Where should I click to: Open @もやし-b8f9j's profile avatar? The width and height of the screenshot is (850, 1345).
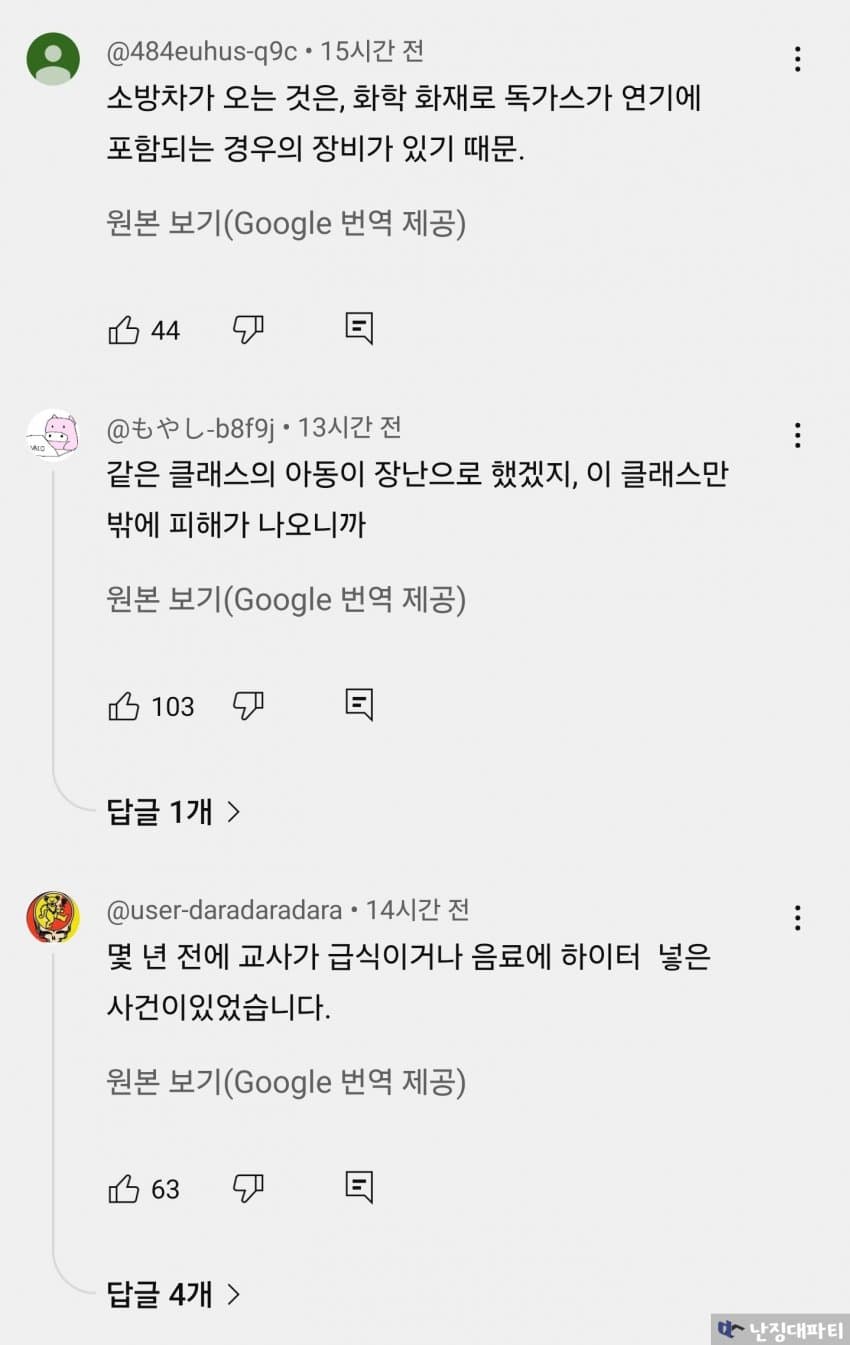coord(52,435)
